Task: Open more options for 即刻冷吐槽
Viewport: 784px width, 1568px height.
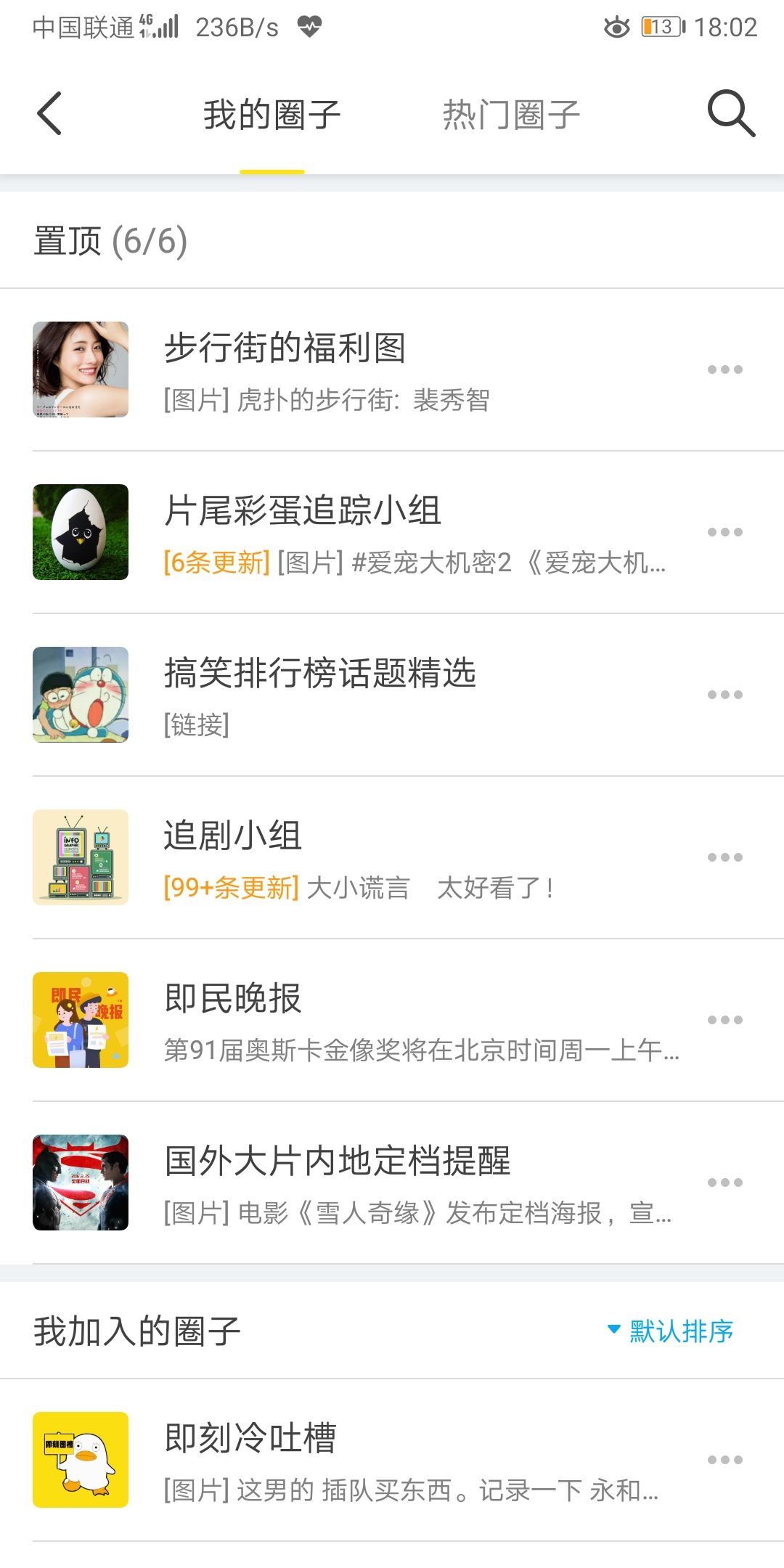Action: [x=724, y=1460]
